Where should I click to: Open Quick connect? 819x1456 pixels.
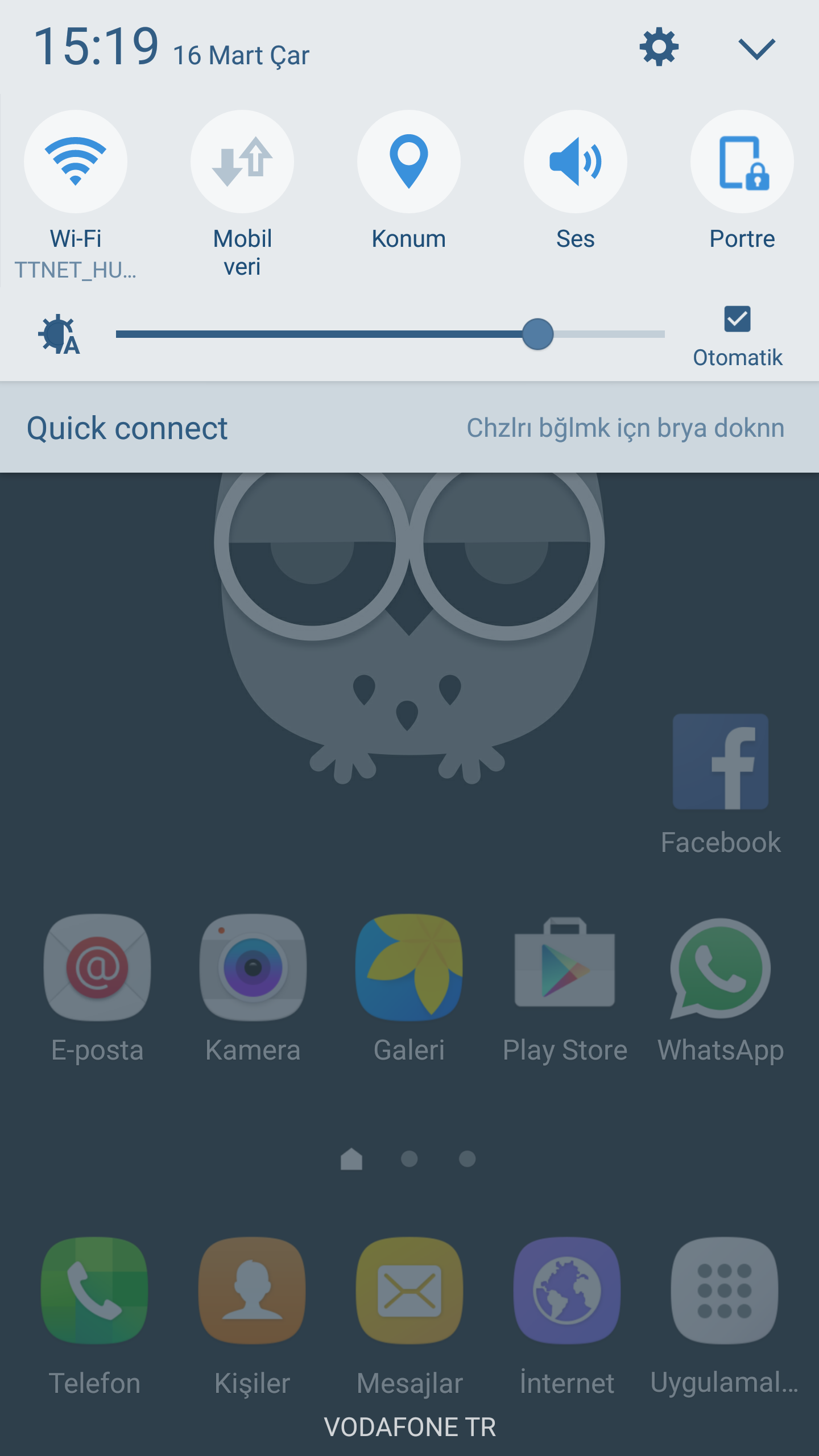(127, 428)
